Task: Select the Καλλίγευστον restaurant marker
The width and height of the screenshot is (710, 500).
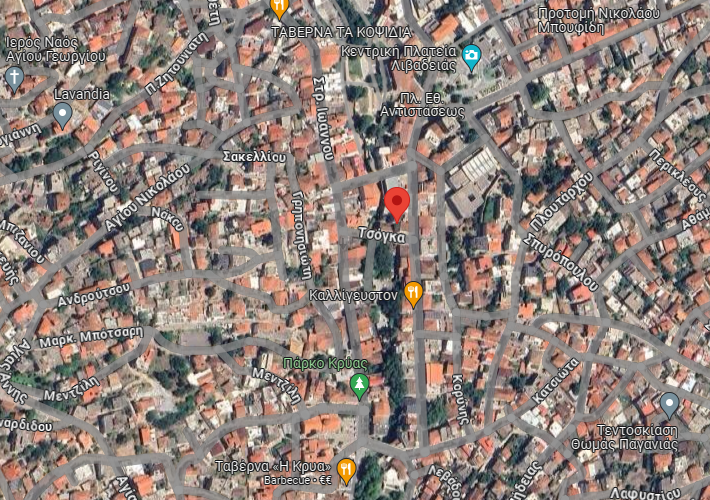Action: 413,293
